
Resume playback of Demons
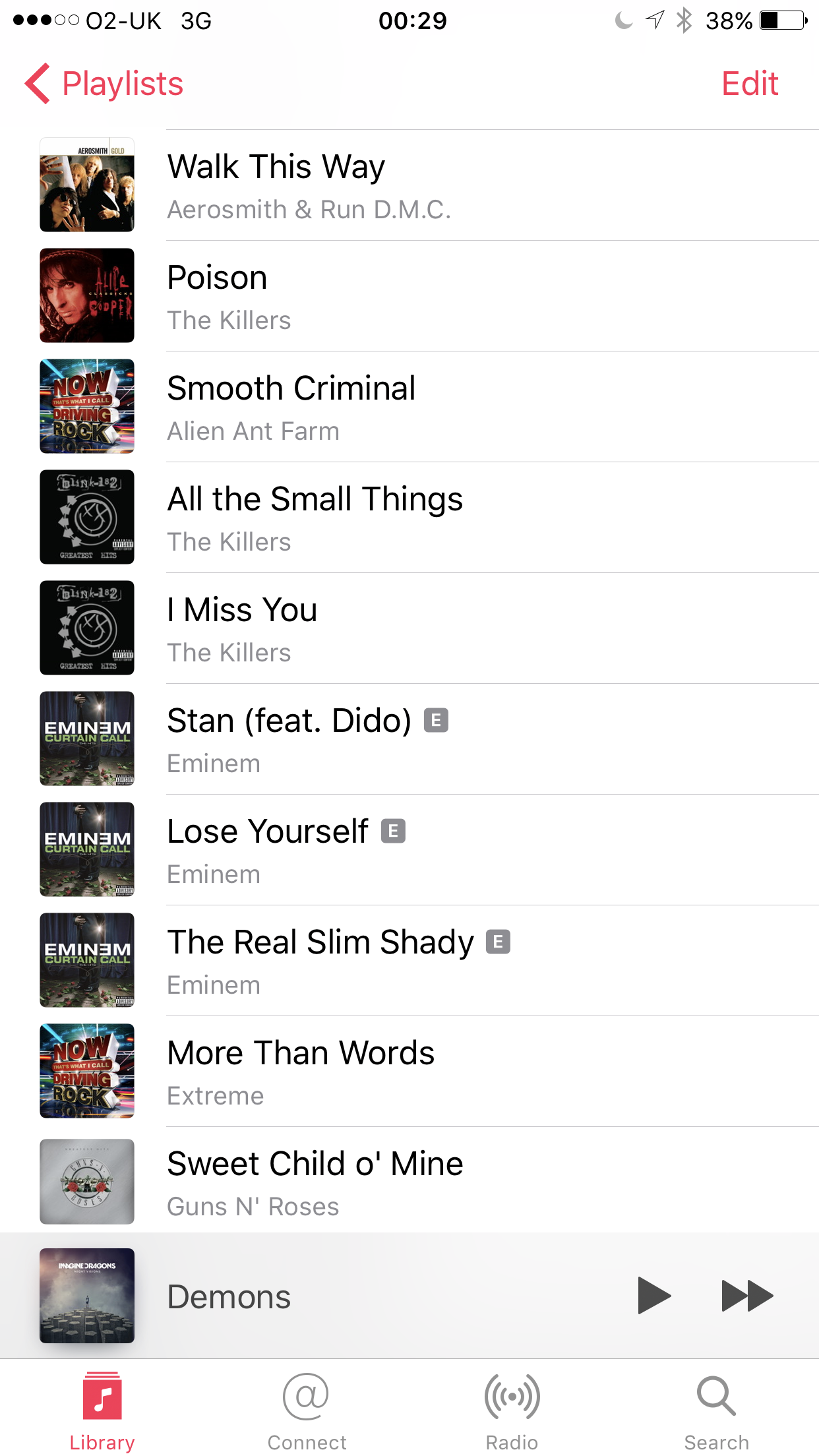click(x=653, y=1296)
